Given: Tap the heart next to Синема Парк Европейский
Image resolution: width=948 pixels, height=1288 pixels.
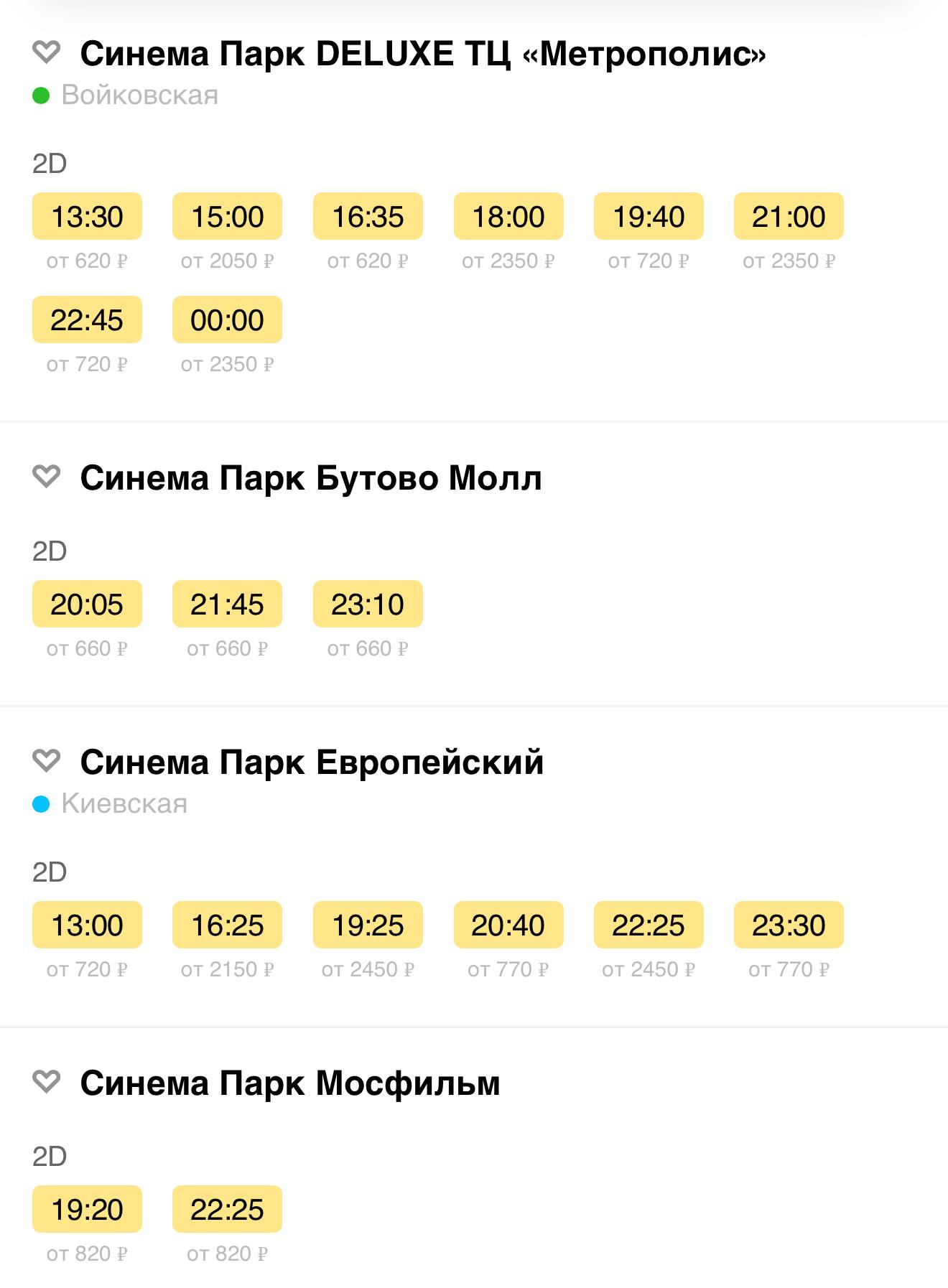Looking at the screenshot, I should click(46, 761).
